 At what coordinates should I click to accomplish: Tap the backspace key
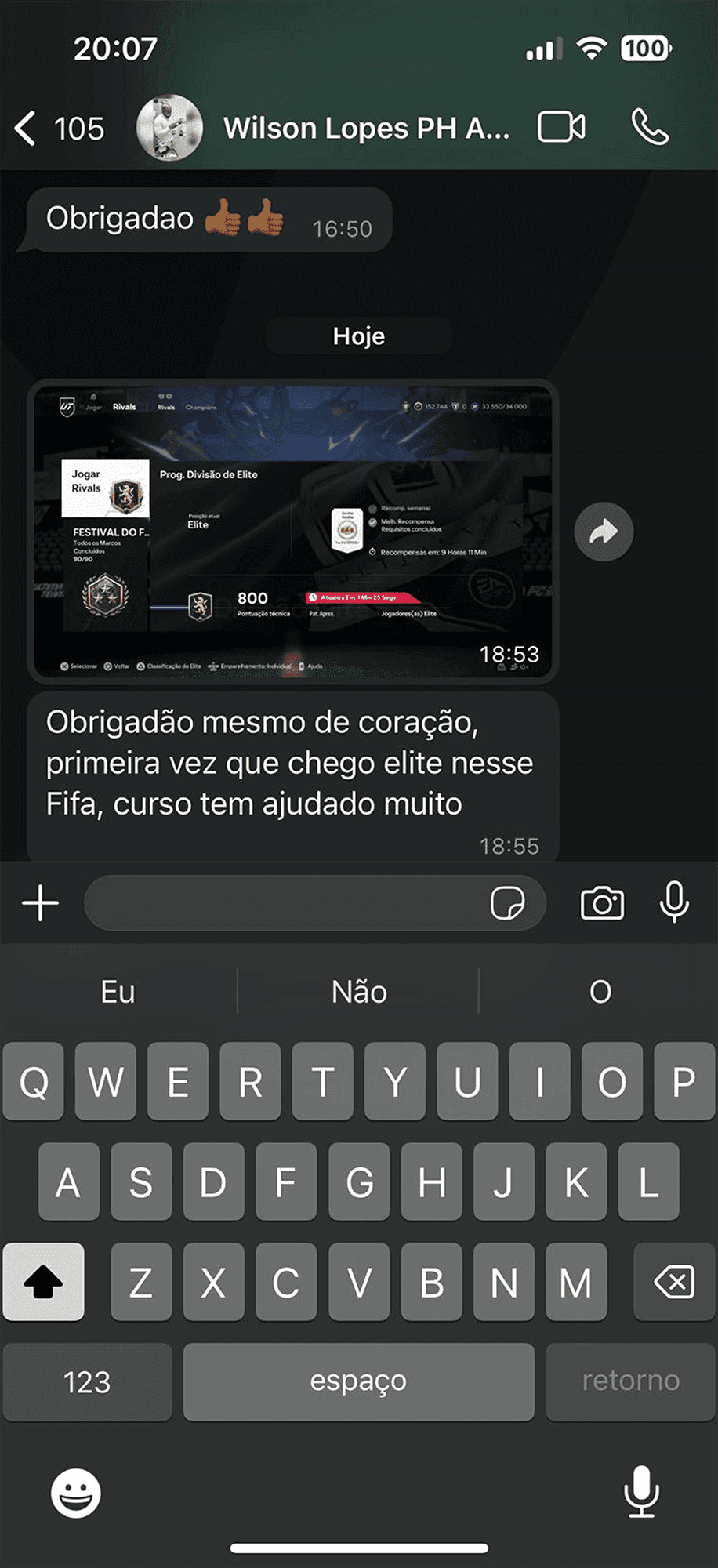click(x=674, y=1282)
